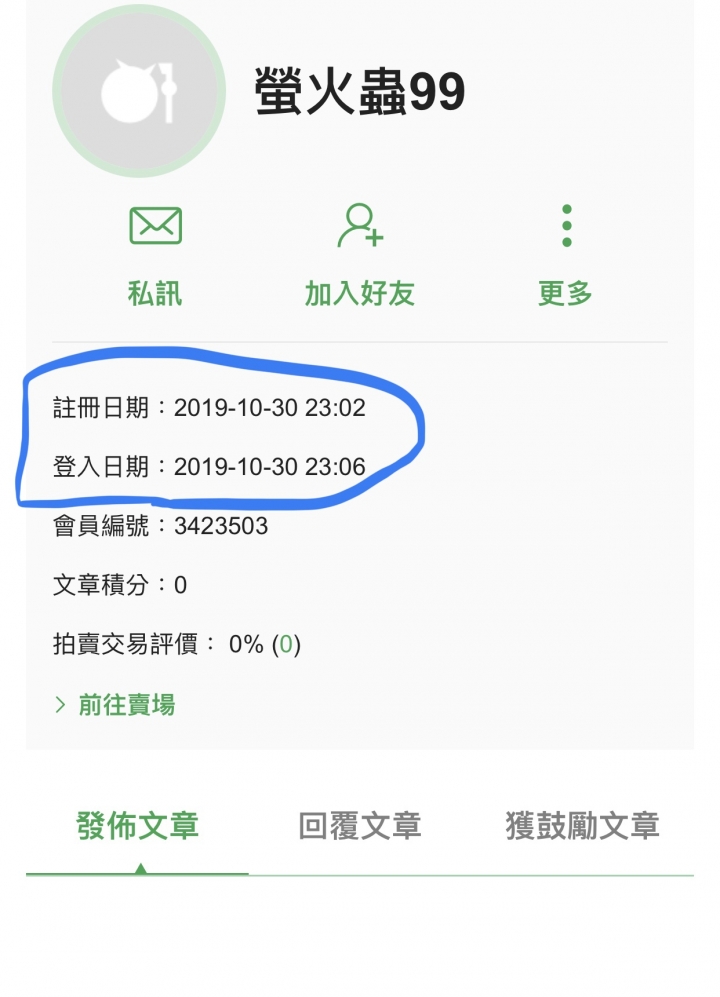Open the 獲鼓勵文章 tab
Screen dimensions: 720x997
pos(582,827)
